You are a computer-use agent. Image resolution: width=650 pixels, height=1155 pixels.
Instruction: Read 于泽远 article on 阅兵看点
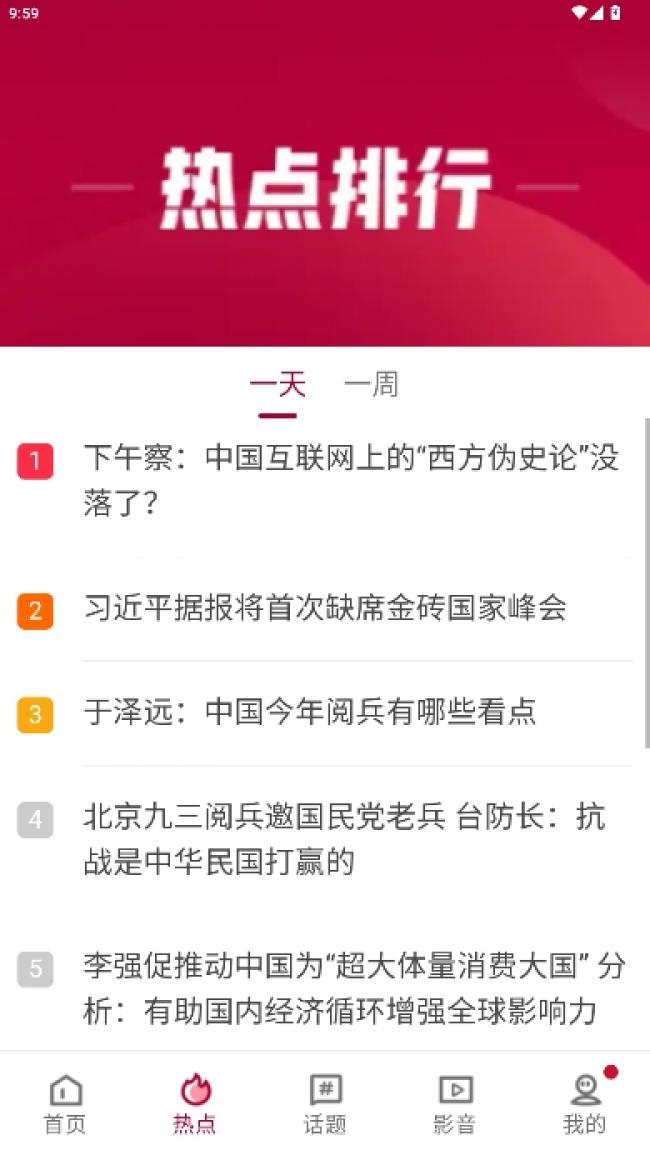(x=310, y=712)
